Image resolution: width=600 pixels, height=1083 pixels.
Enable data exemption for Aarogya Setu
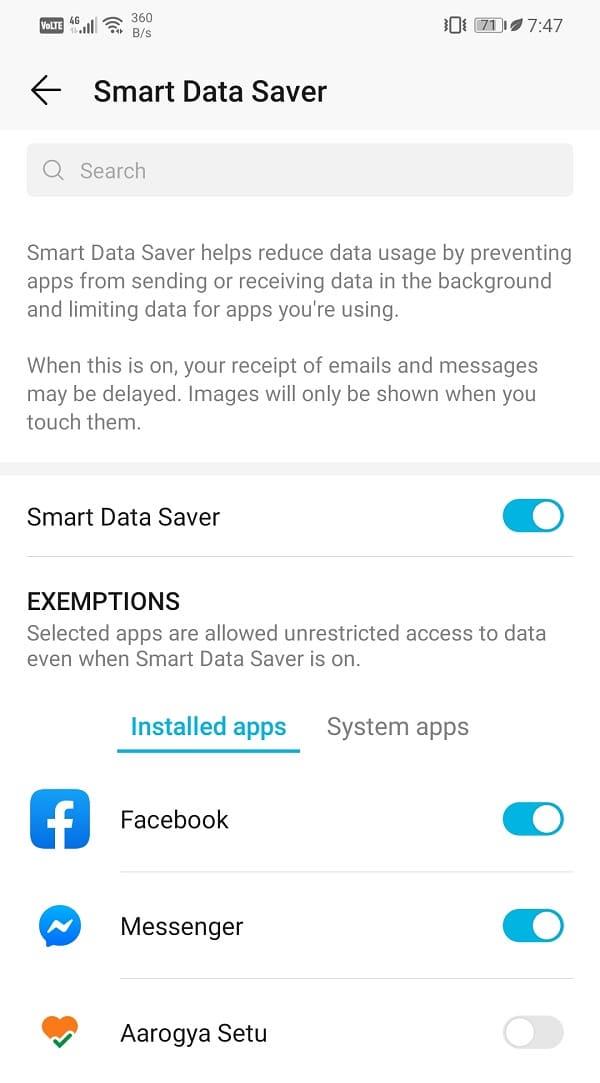point(532,1032)
